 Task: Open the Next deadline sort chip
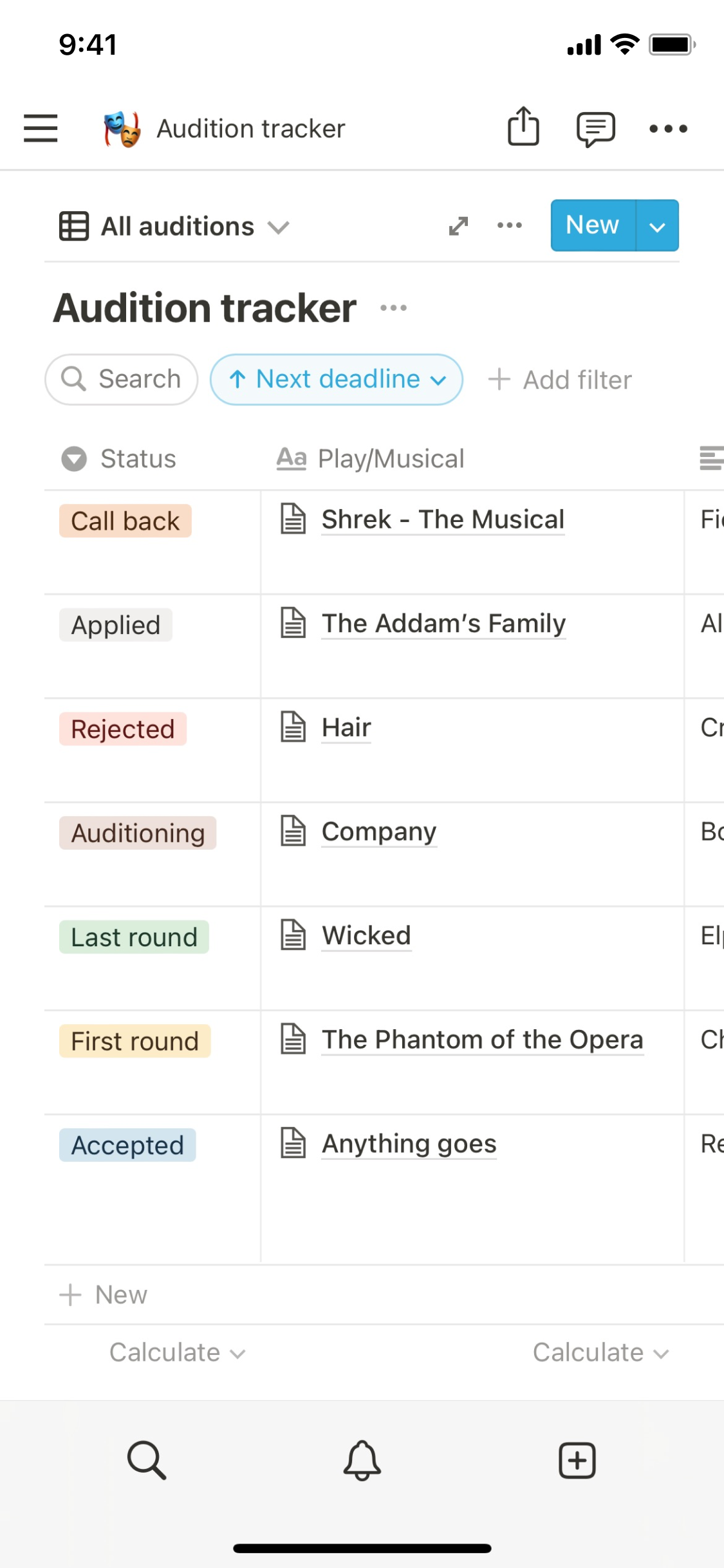[x=337, y=379]
